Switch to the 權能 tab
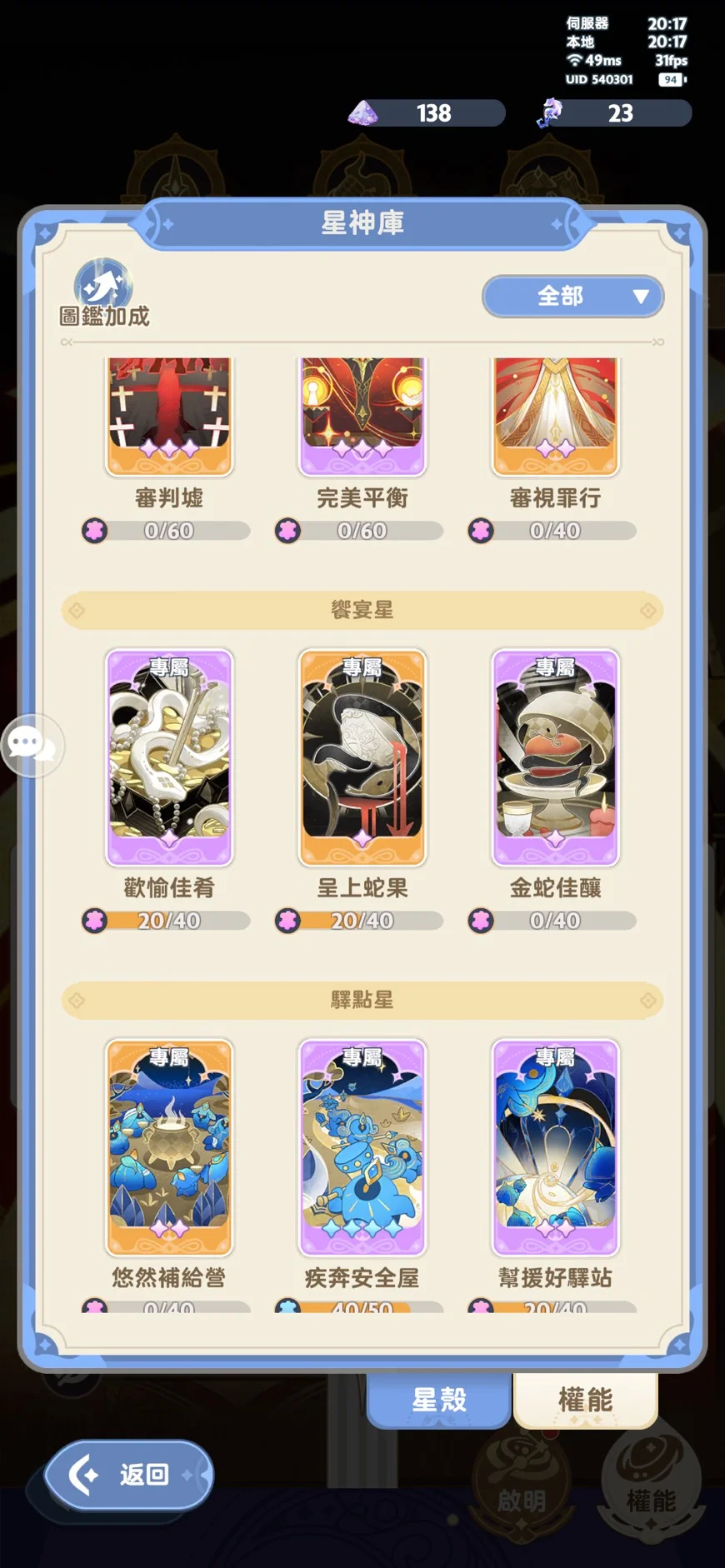Image resolution: width=725 pixels, height=1568 pixels. point(585,1400)
